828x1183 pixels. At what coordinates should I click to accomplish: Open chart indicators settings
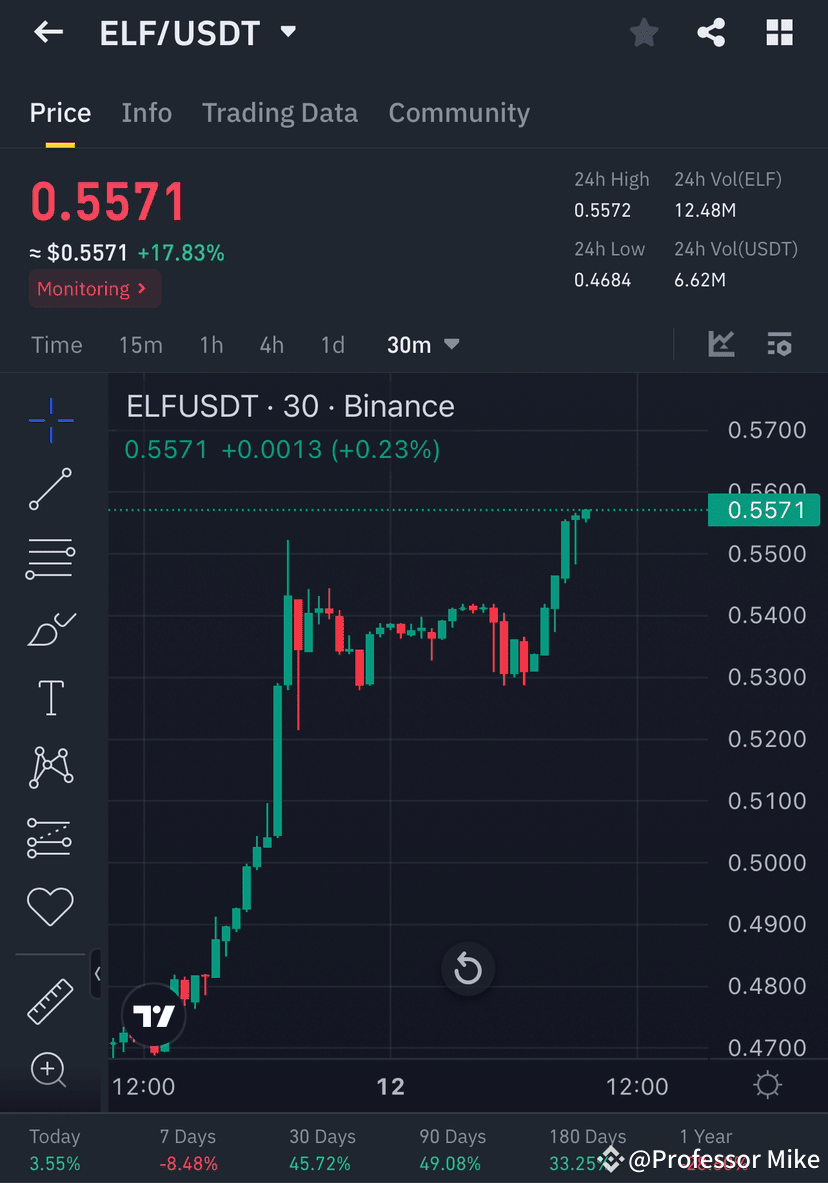780,344
